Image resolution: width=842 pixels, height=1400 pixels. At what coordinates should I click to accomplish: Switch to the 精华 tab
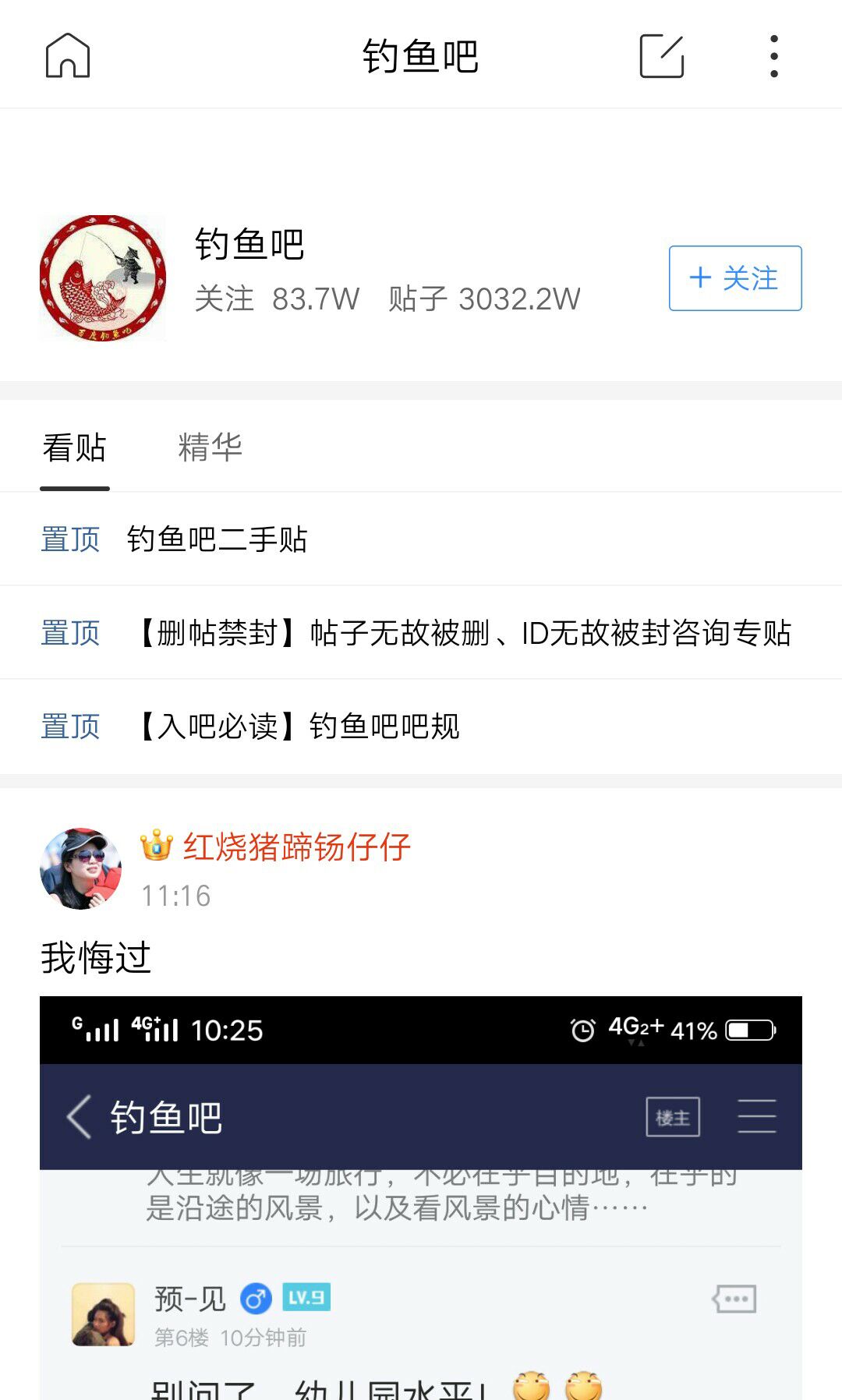pyautogui.click(x=209, y=448)
